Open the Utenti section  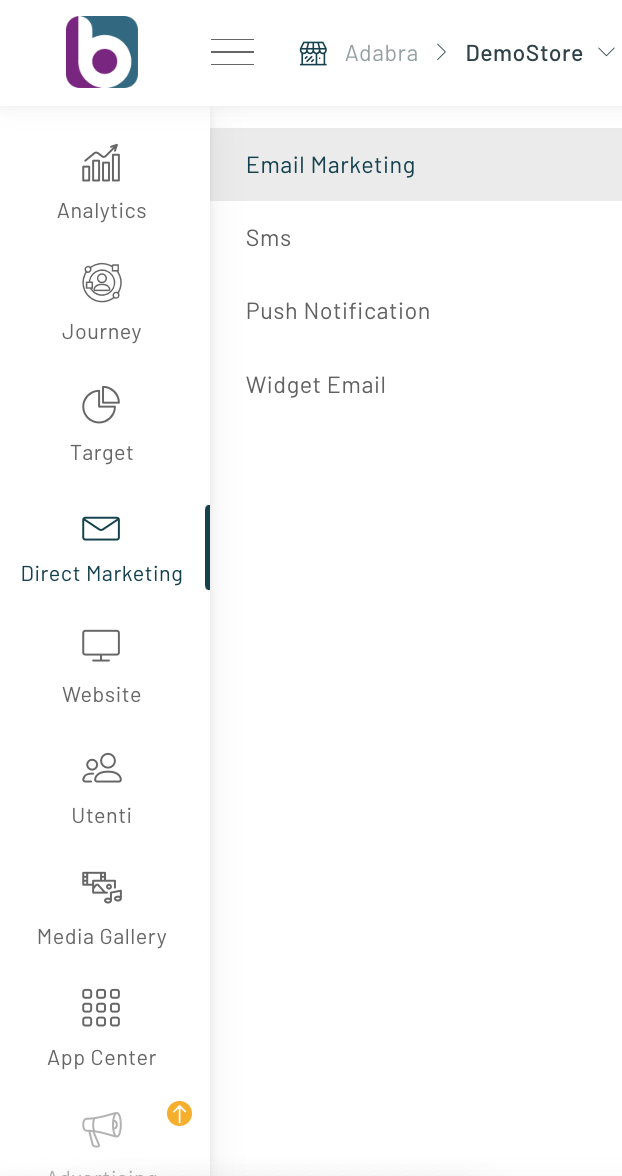pos(101,789)
